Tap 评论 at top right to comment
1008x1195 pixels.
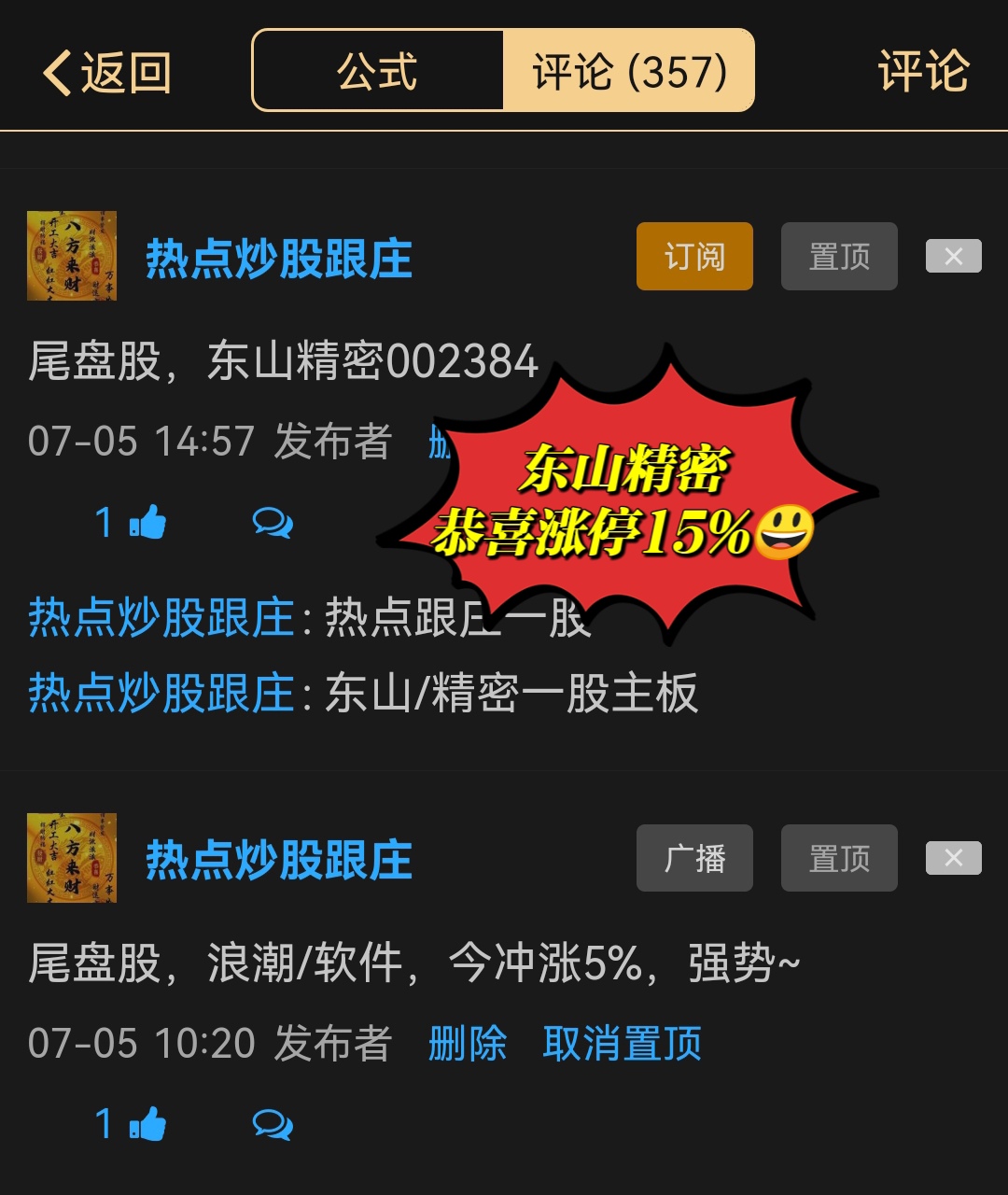coord(923,71)
